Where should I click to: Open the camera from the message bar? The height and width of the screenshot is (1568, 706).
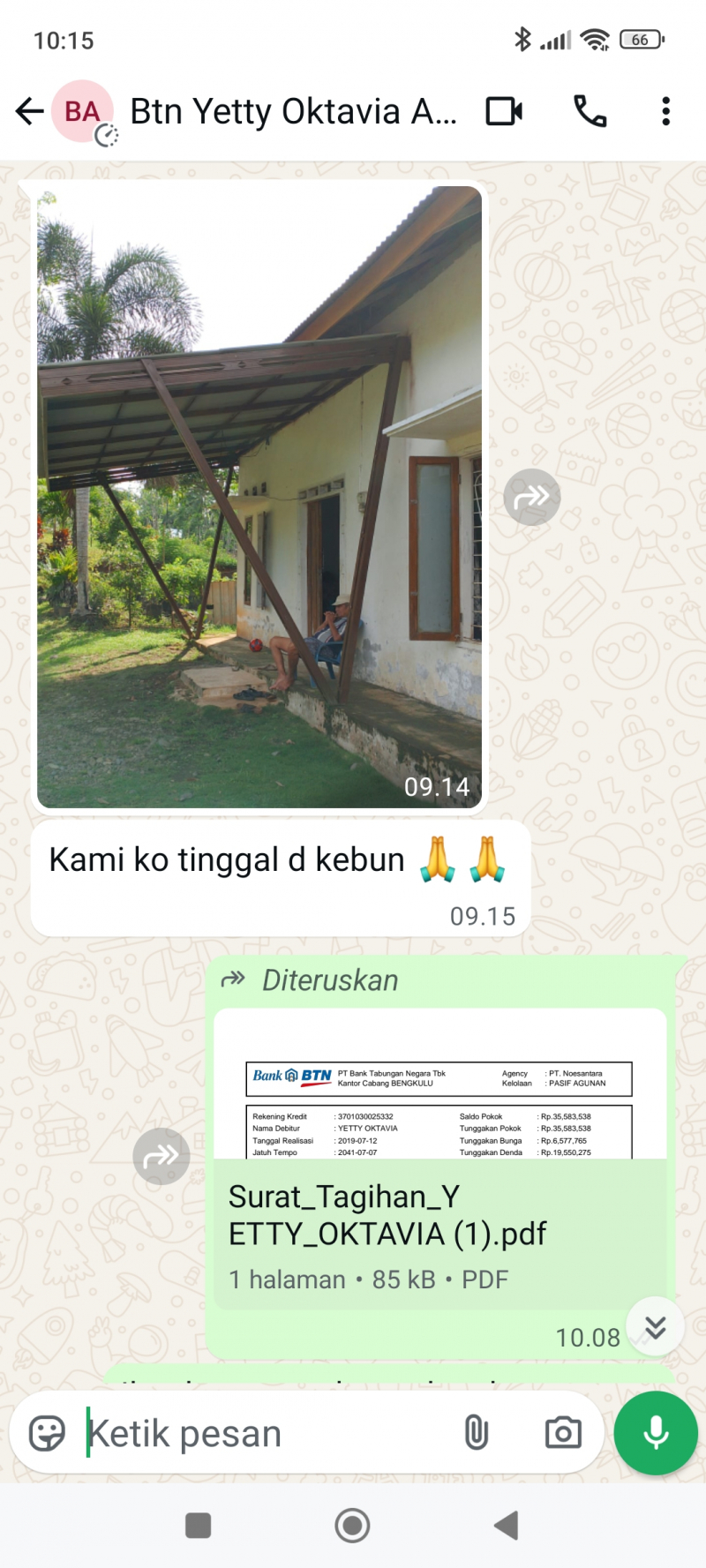coord(563,1433)
